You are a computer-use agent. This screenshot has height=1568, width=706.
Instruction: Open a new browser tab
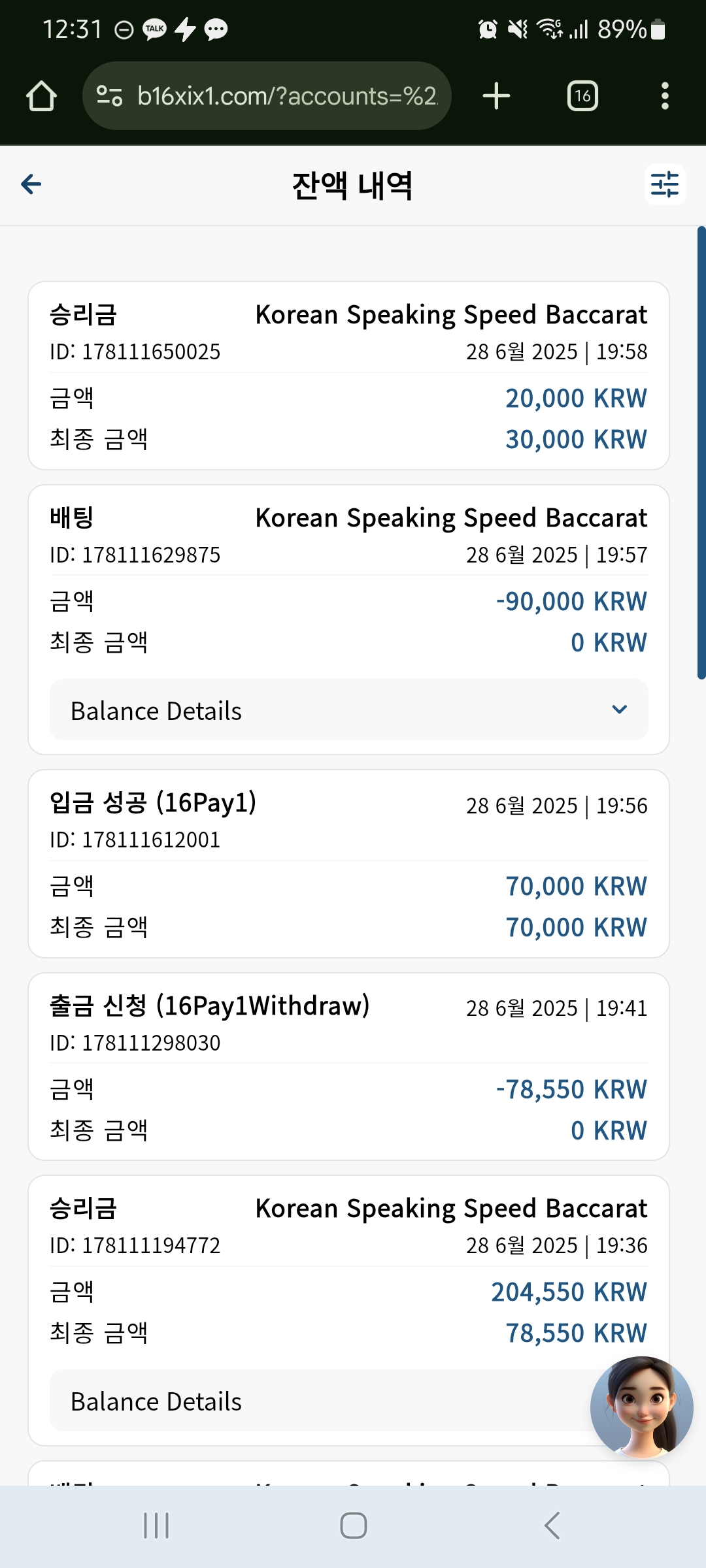click(496, 96)
